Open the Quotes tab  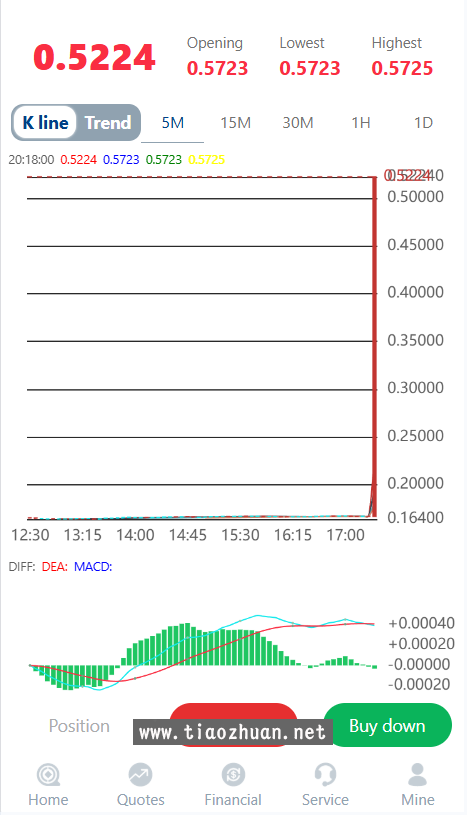(x=140, y=785)
